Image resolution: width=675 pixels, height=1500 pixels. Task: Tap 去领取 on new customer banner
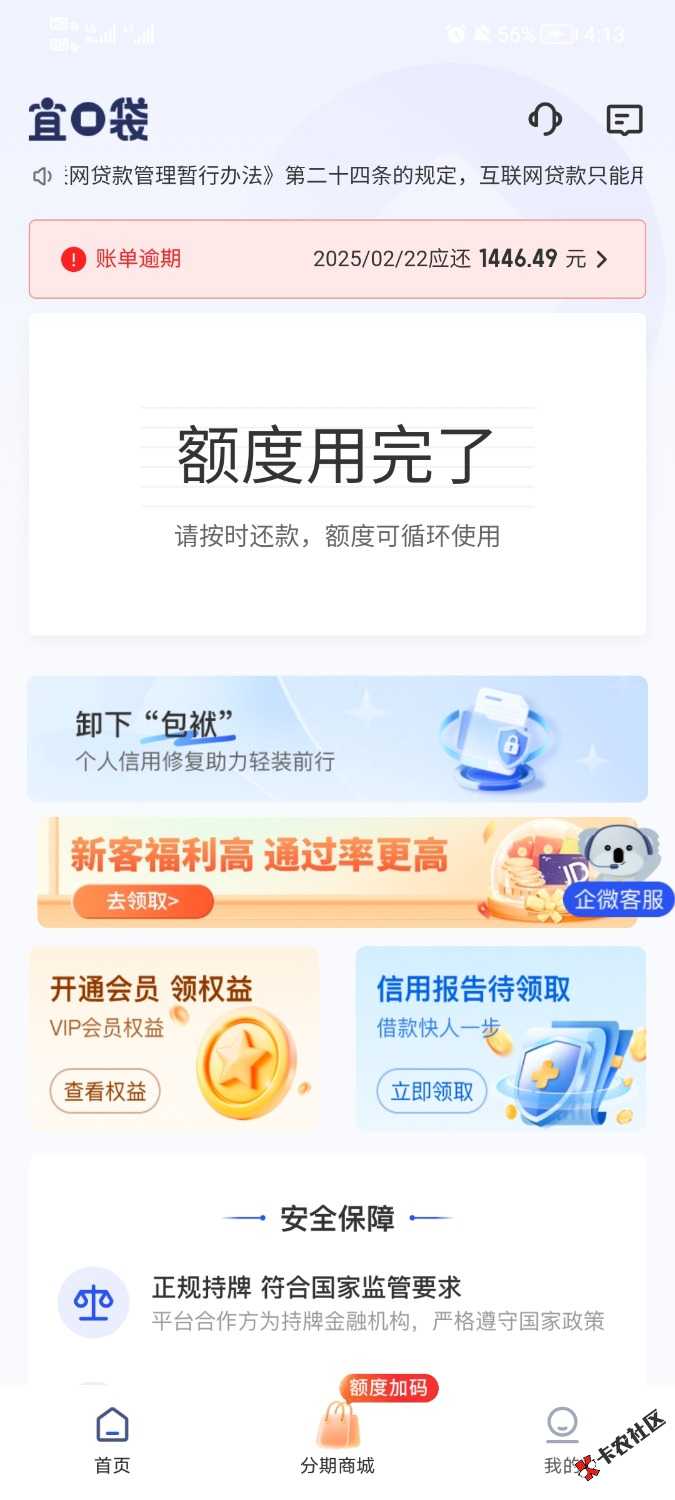pos(143,901)
